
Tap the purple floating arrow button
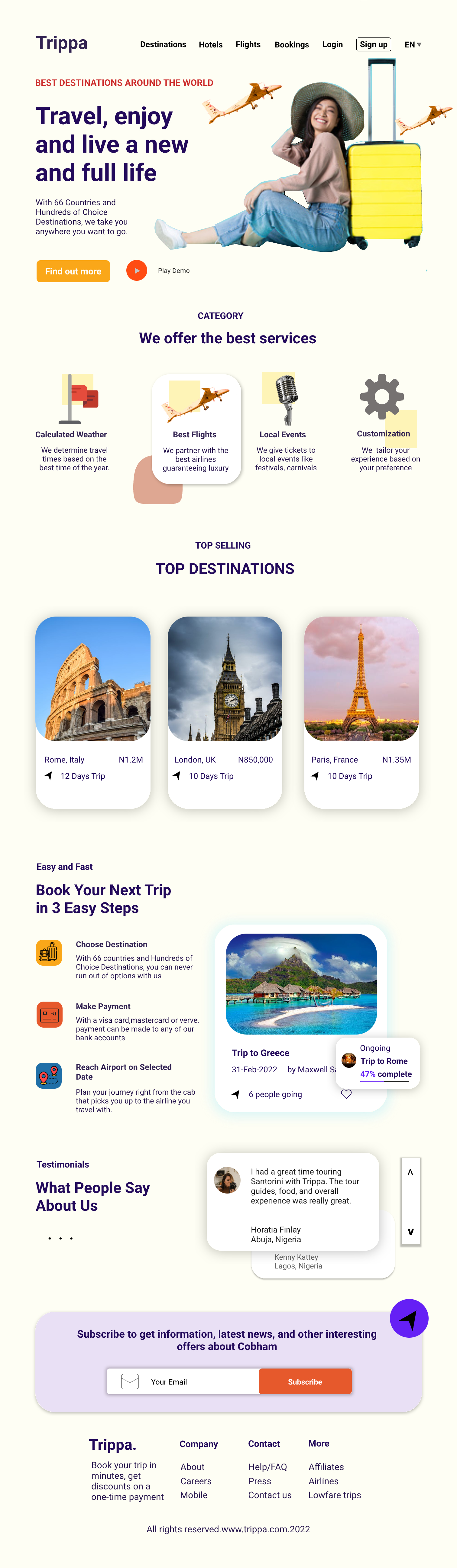tap(409, 1318)
